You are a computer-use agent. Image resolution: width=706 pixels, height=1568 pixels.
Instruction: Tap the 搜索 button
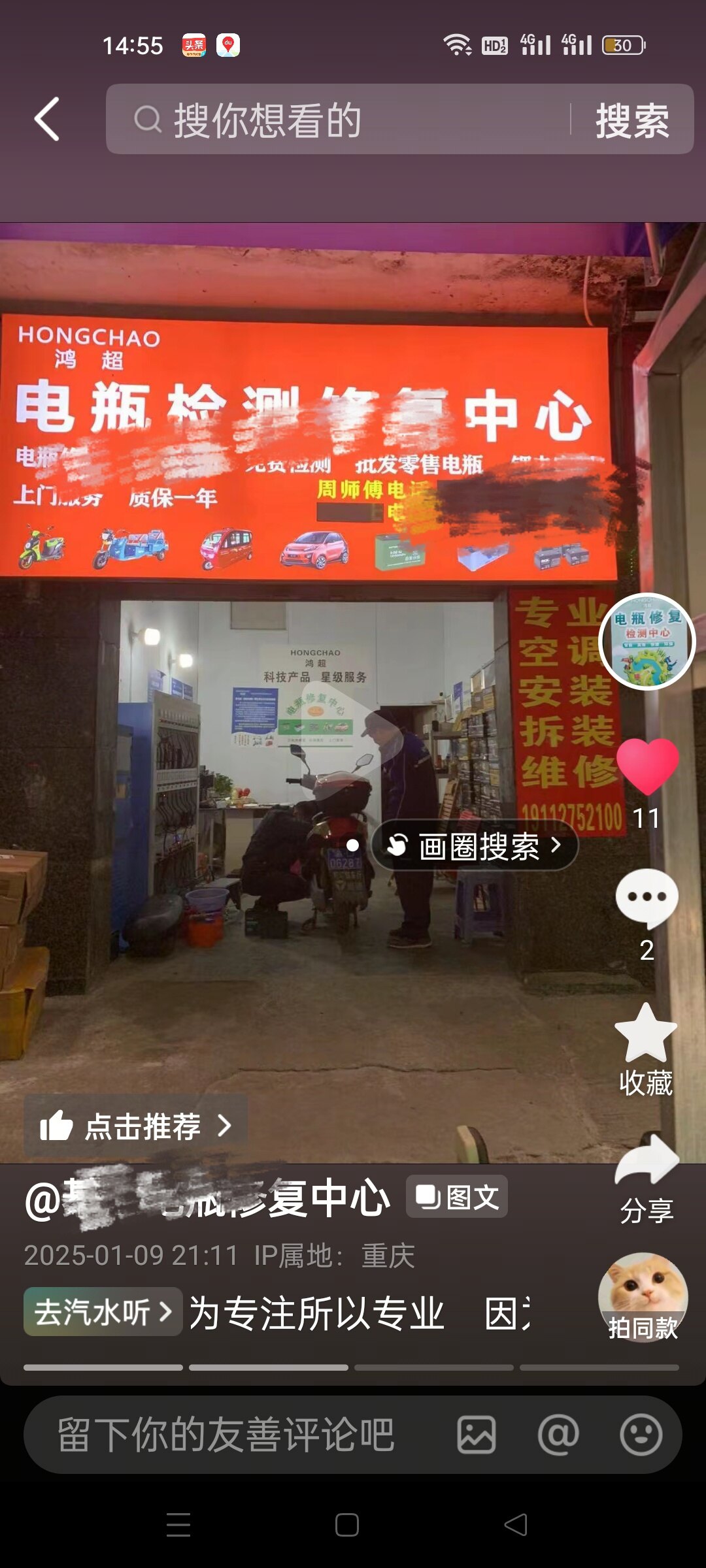632,120
